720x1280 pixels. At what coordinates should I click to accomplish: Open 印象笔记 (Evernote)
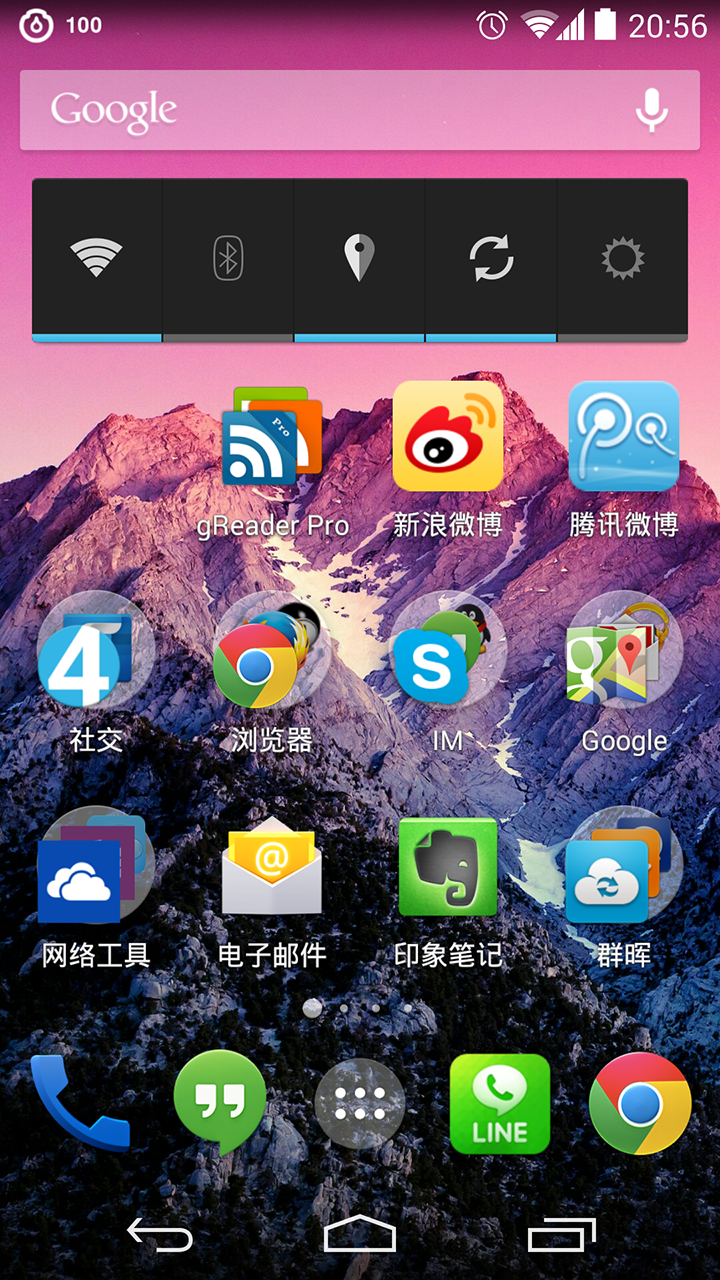coord(448,888)
